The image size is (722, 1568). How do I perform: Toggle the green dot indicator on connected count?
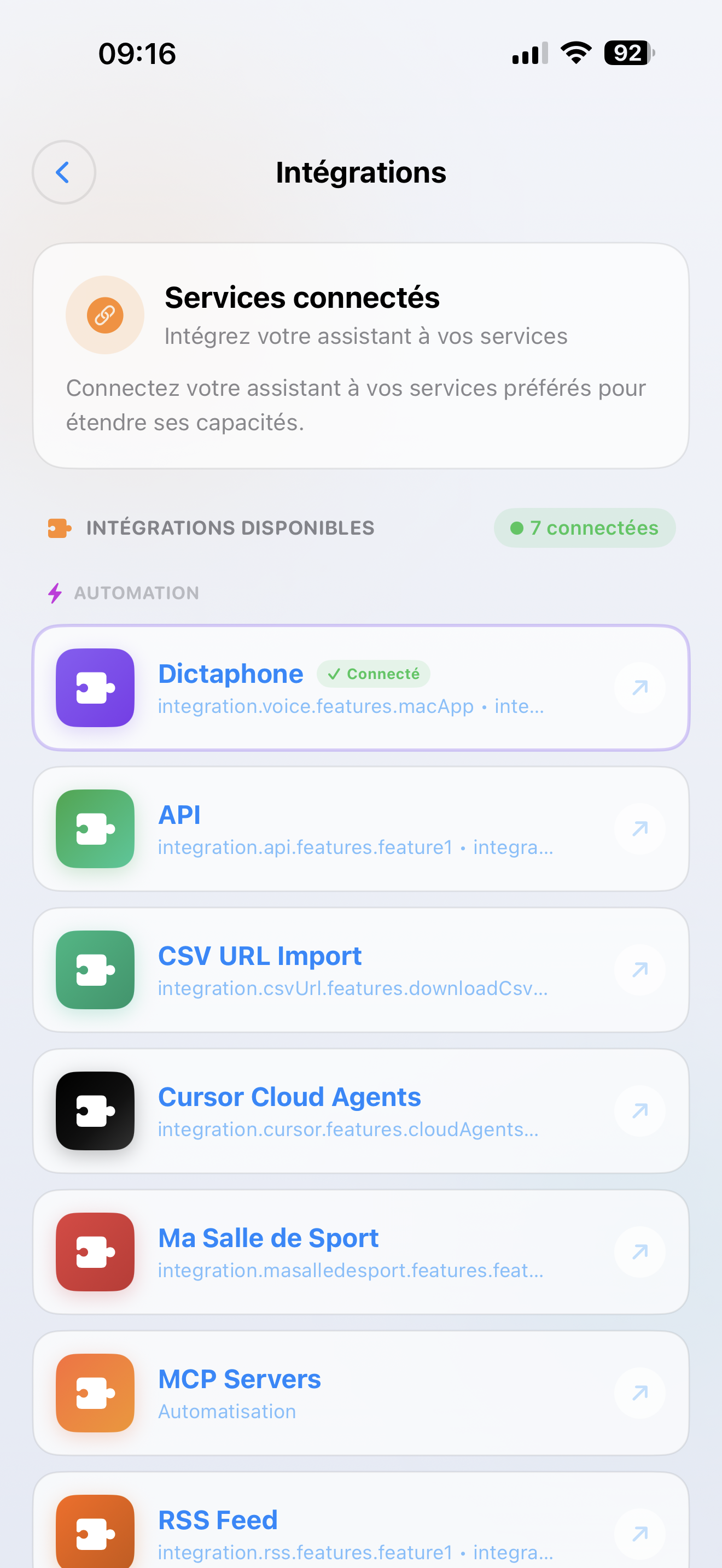coord(517,528)
